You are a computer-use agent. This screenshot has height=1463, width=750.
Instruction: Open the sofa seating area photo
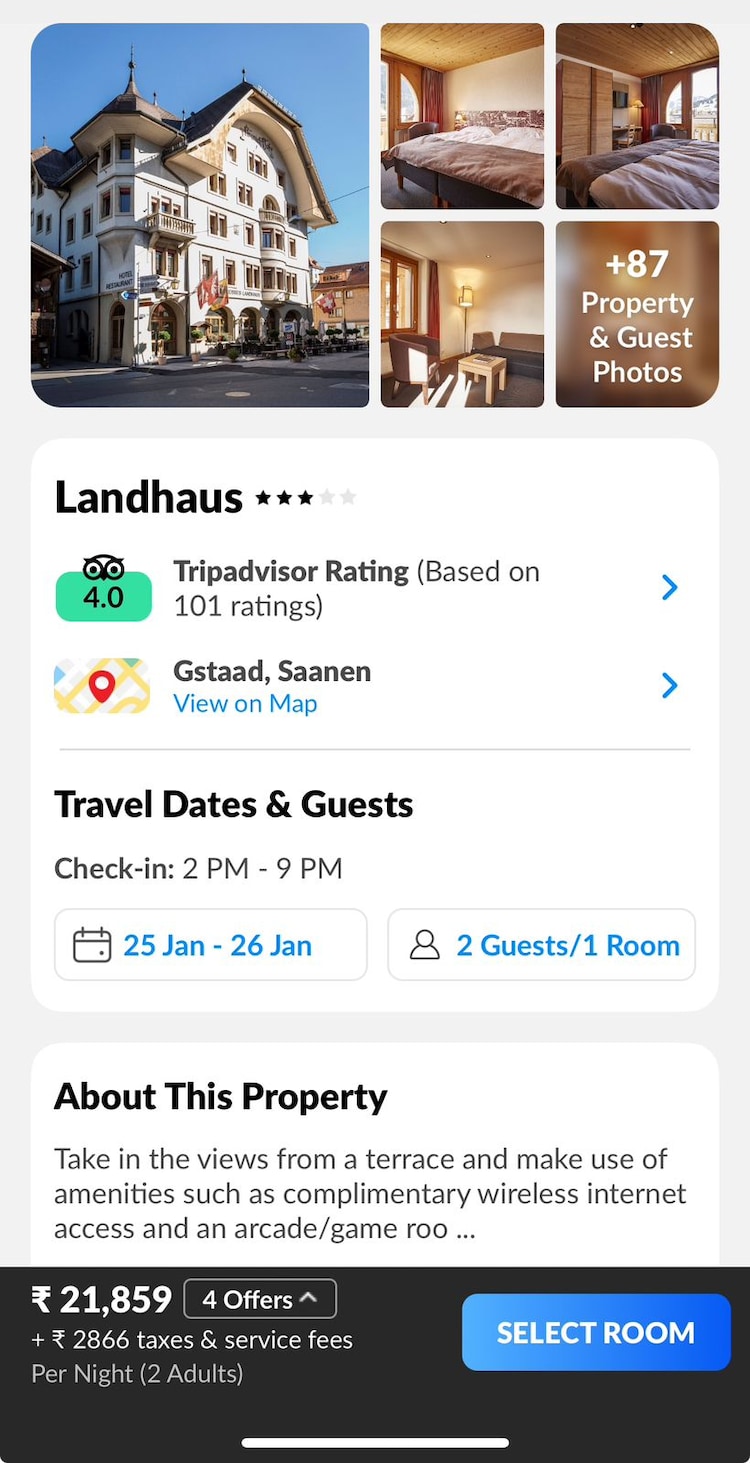[462, 315]
